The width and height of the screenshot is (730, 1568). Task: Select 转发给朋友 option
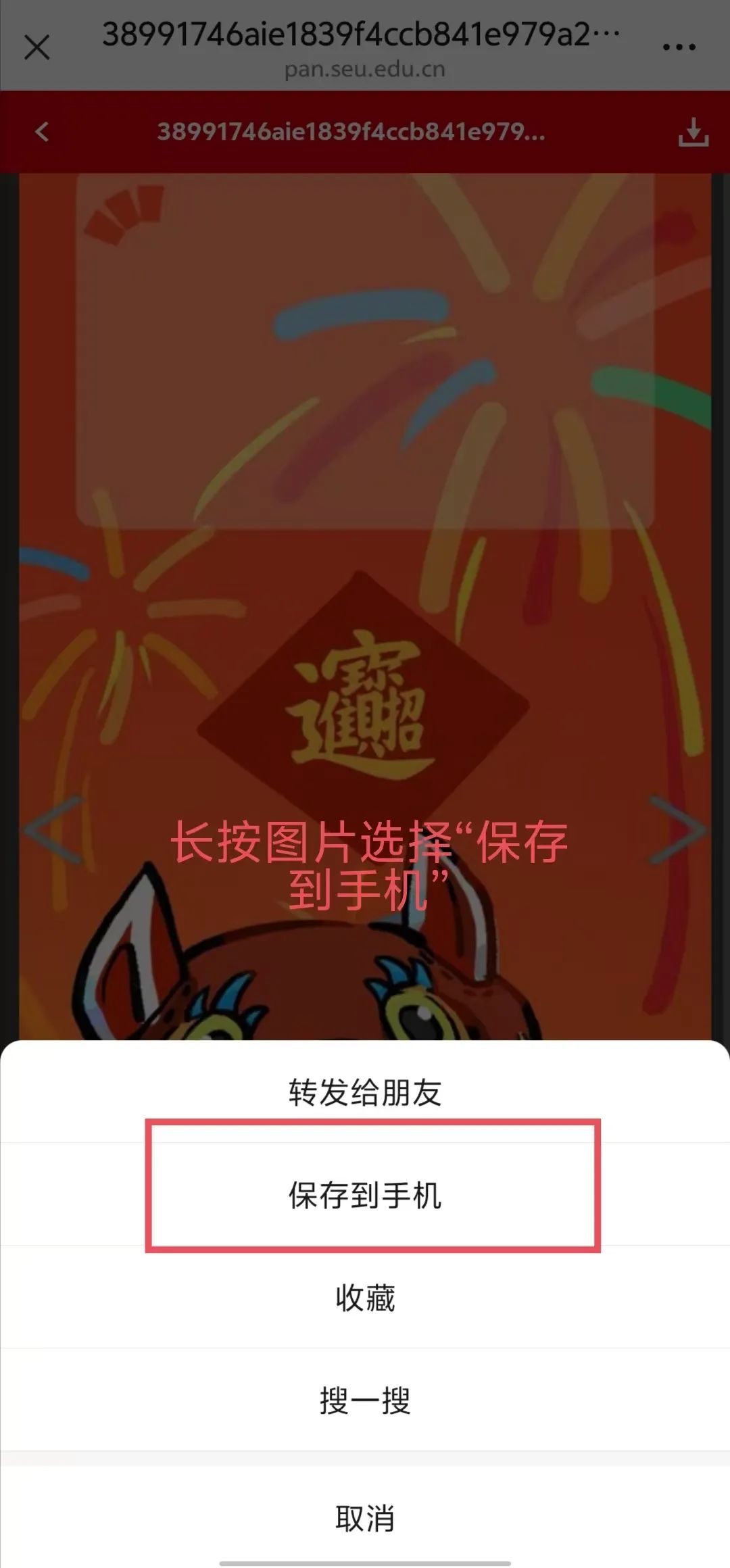[x=365, y=1092]
